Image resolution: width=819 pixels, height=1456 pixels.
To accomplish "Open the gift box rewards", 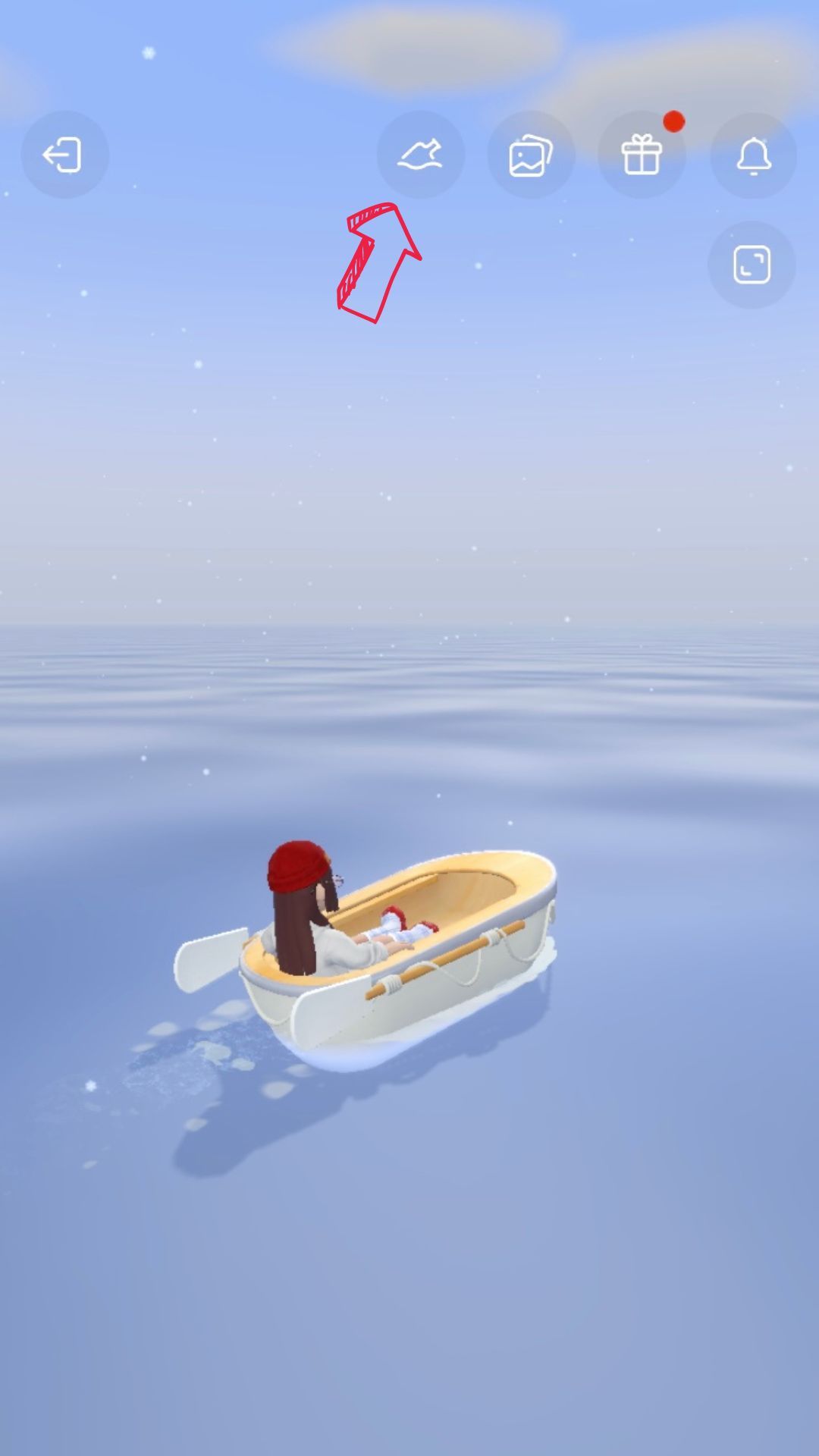I will click(x=642, y=155).
